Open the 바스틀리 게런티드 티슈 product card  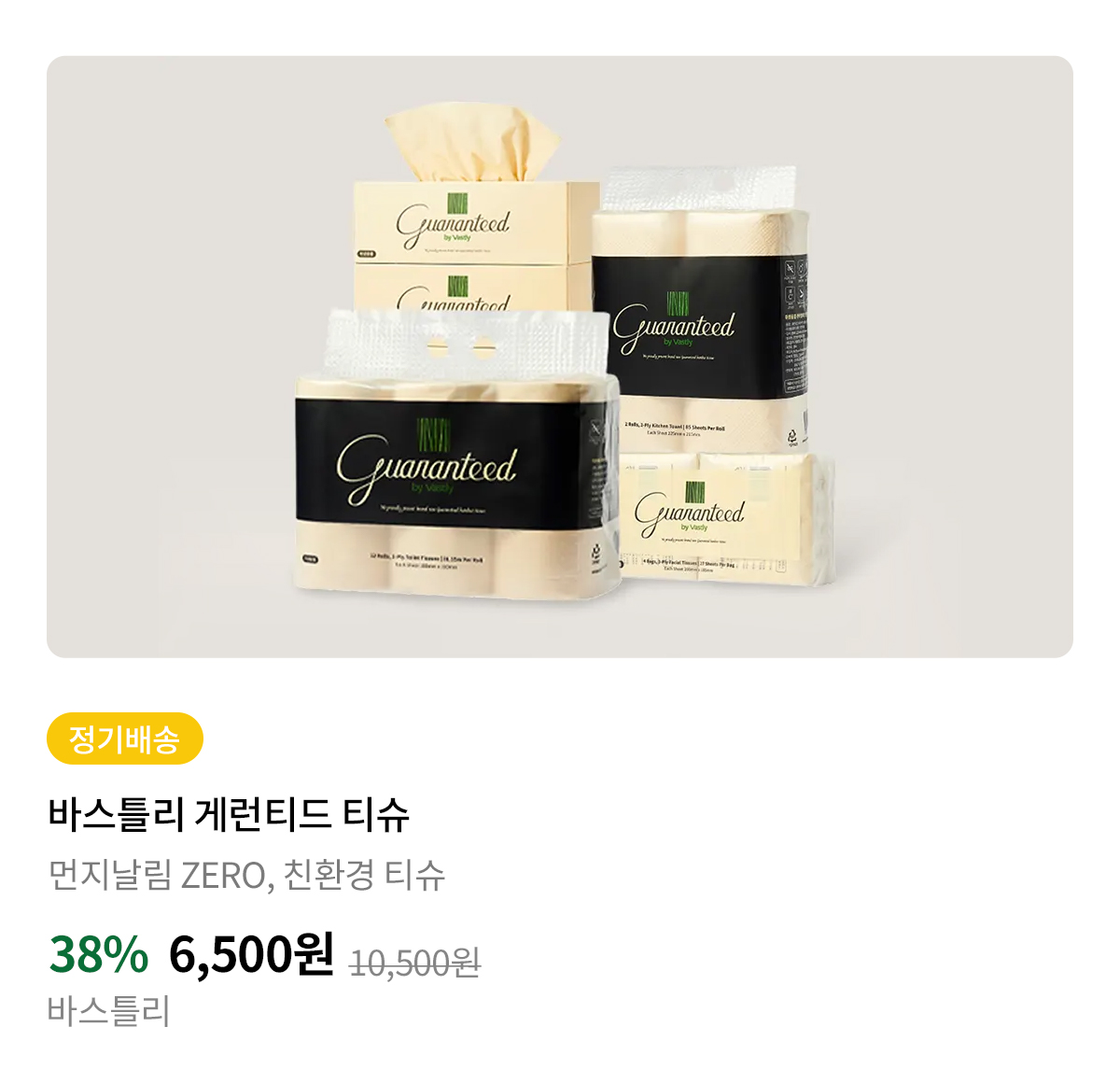[229, 814]
